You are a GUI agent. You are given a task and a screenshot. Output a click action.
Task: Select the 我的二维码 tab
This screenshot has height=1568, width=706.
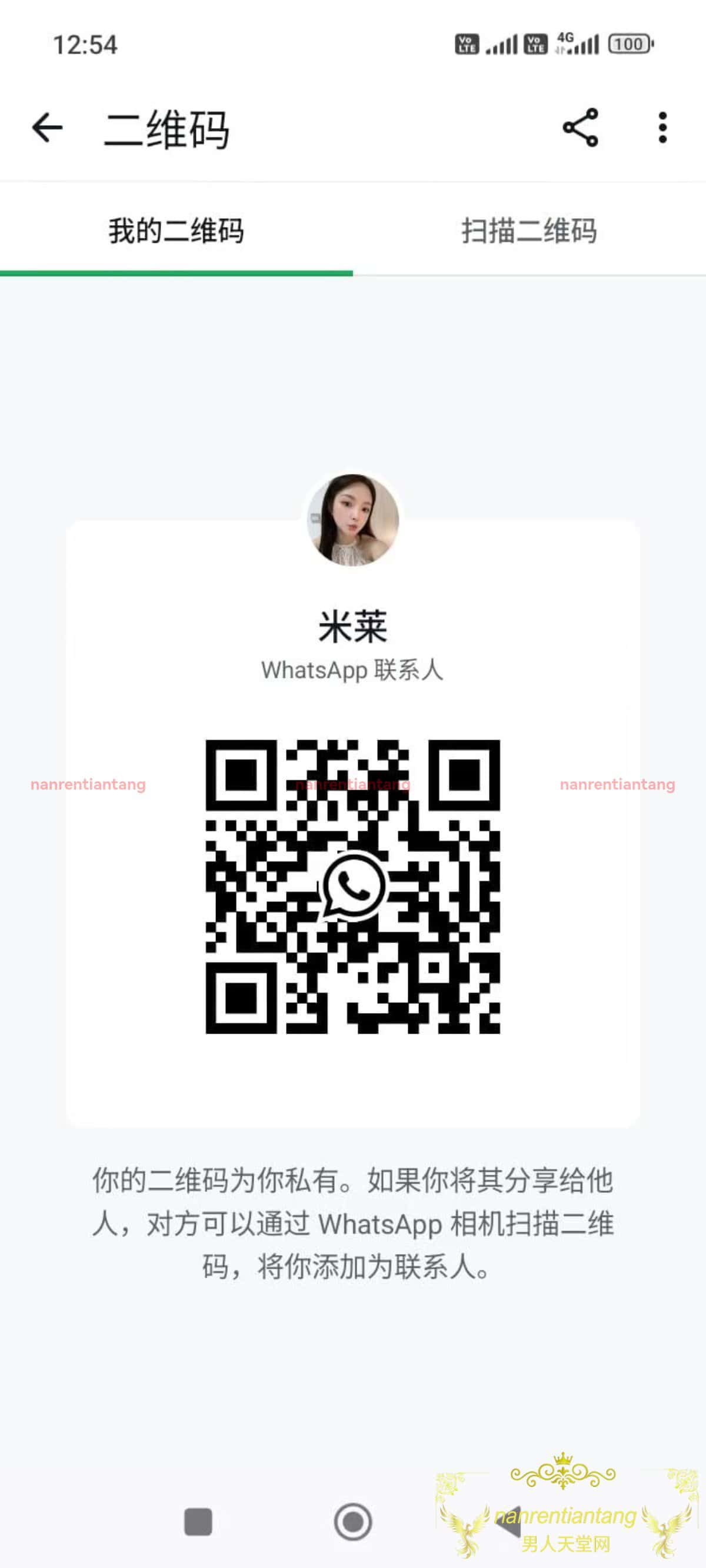[x=176, y=231]
